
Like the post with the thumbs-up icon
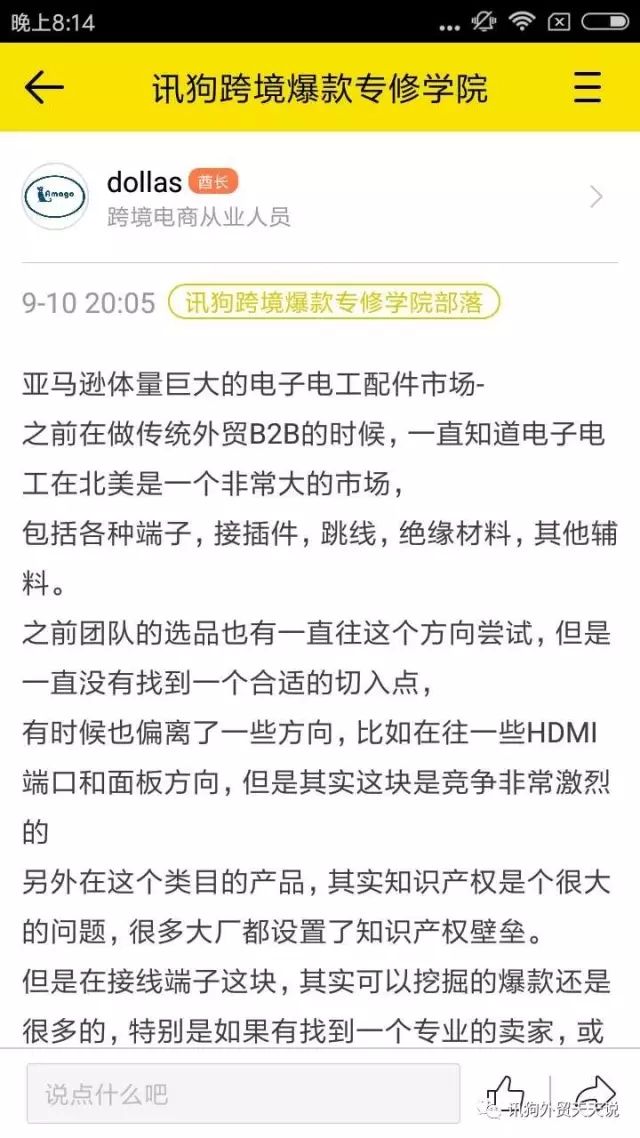[506, 1091]
